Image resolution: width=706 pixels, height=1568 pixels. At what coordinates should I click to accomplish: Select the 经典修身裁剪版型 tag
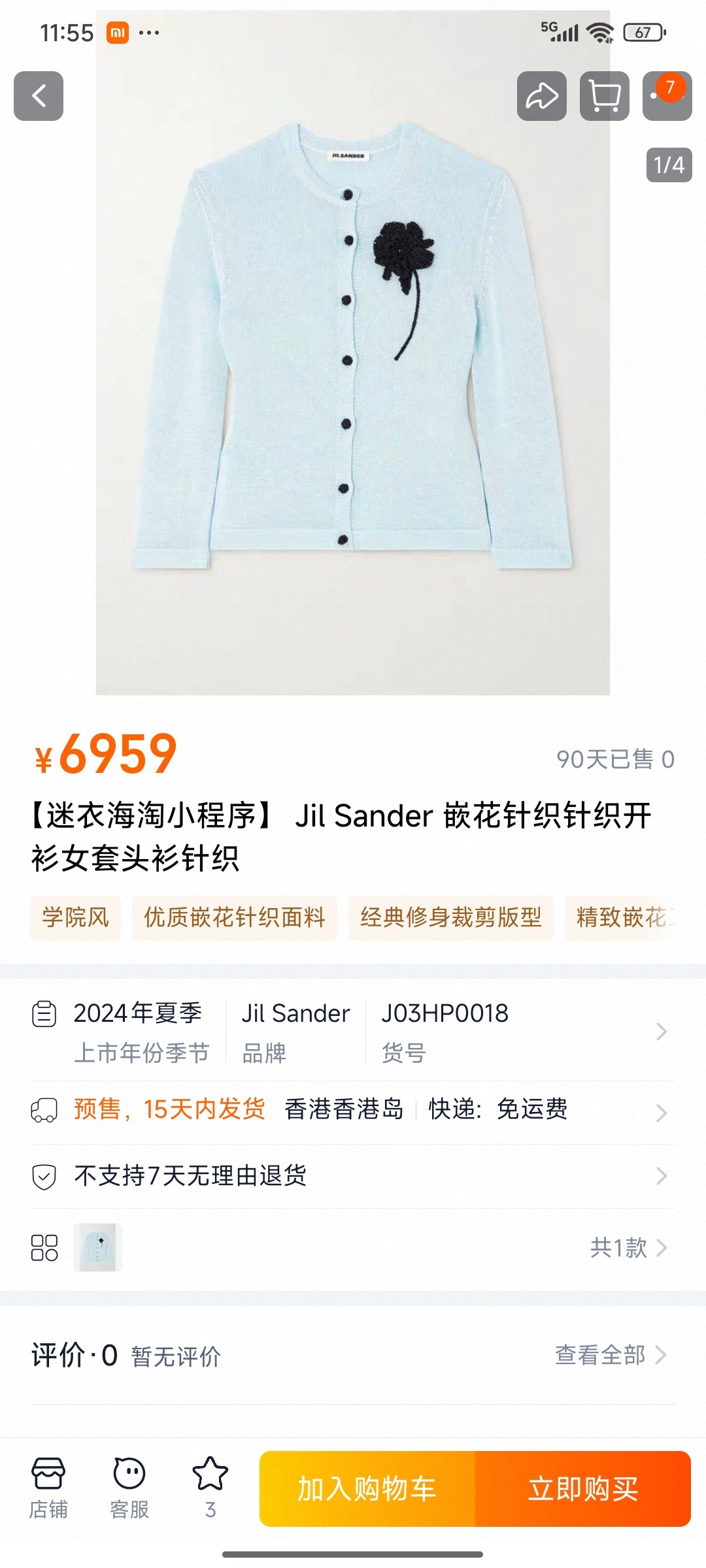pos(450,917)
